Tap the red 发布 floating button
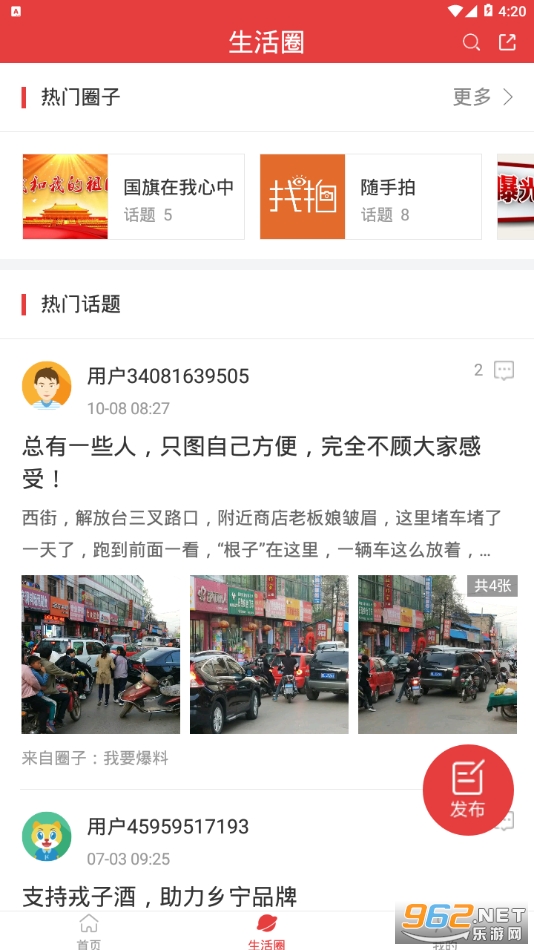 (x=468, y=789)
